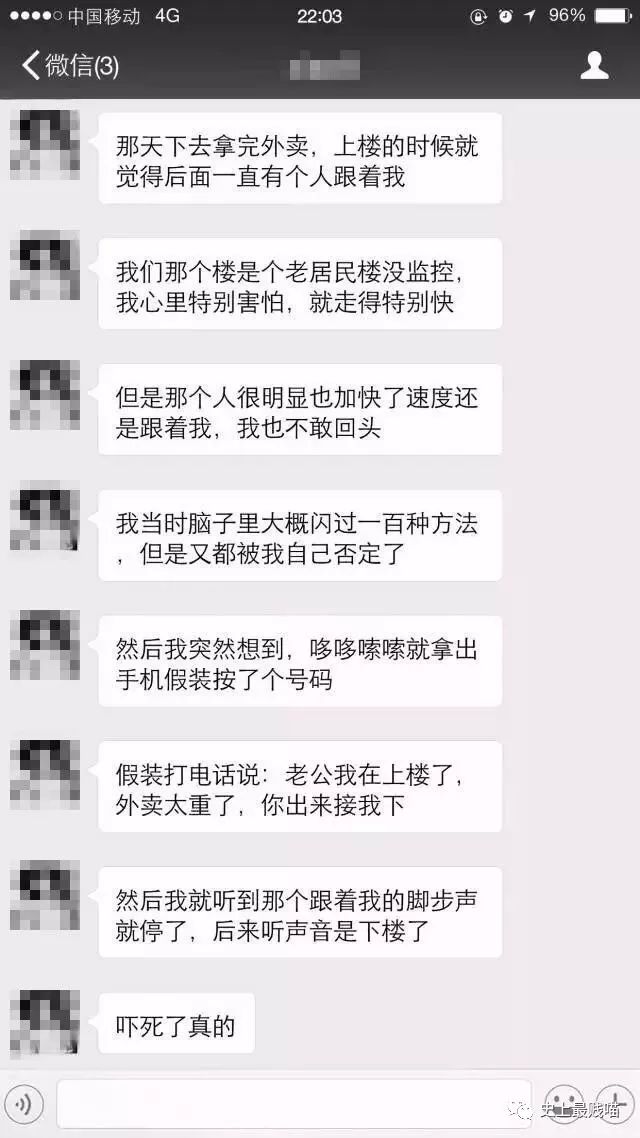Open the emoji sticker panel

click(565, 1103)
